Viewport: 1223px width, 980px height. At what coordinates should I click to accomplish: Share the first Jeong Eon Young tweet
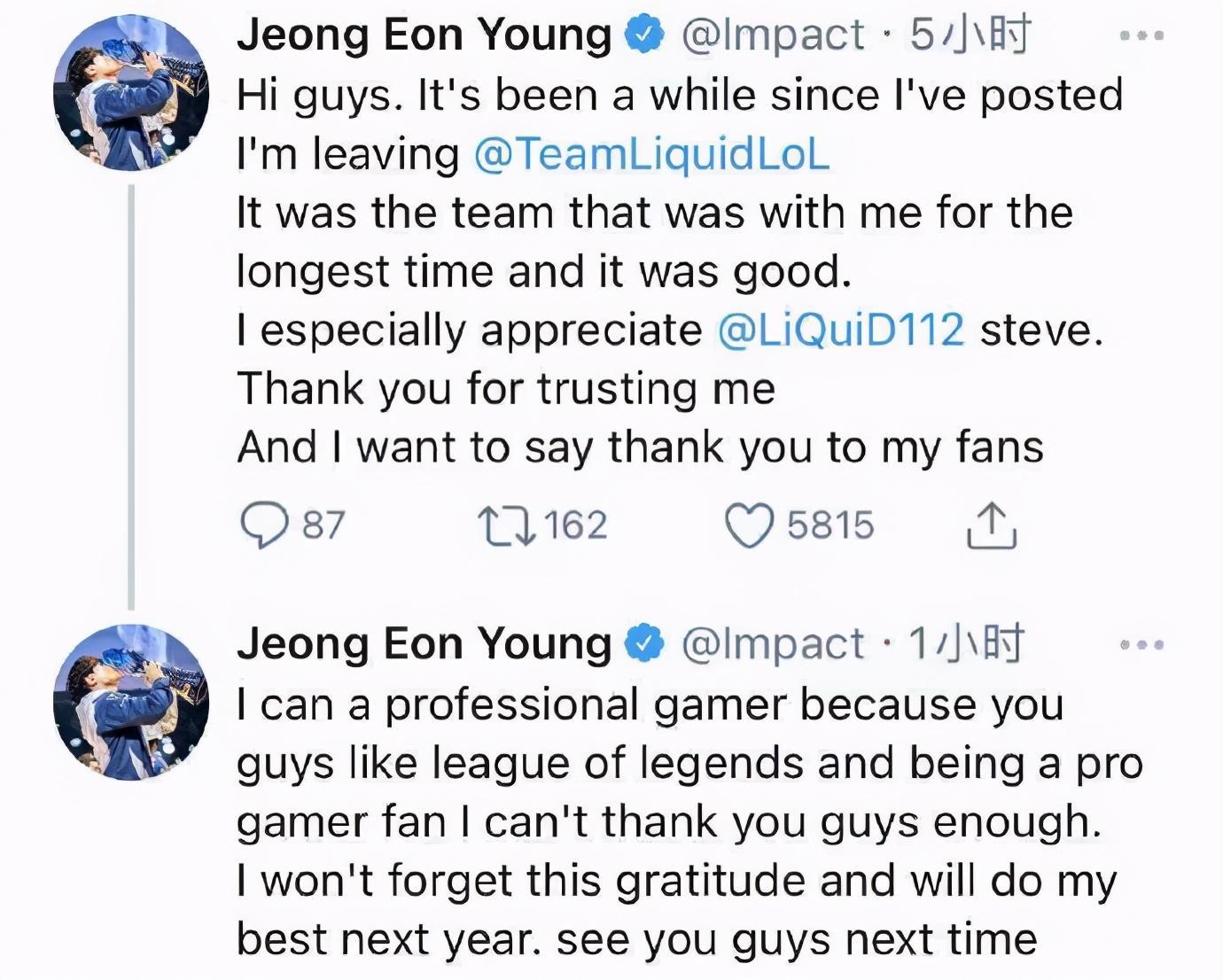[x=990, y=525]
